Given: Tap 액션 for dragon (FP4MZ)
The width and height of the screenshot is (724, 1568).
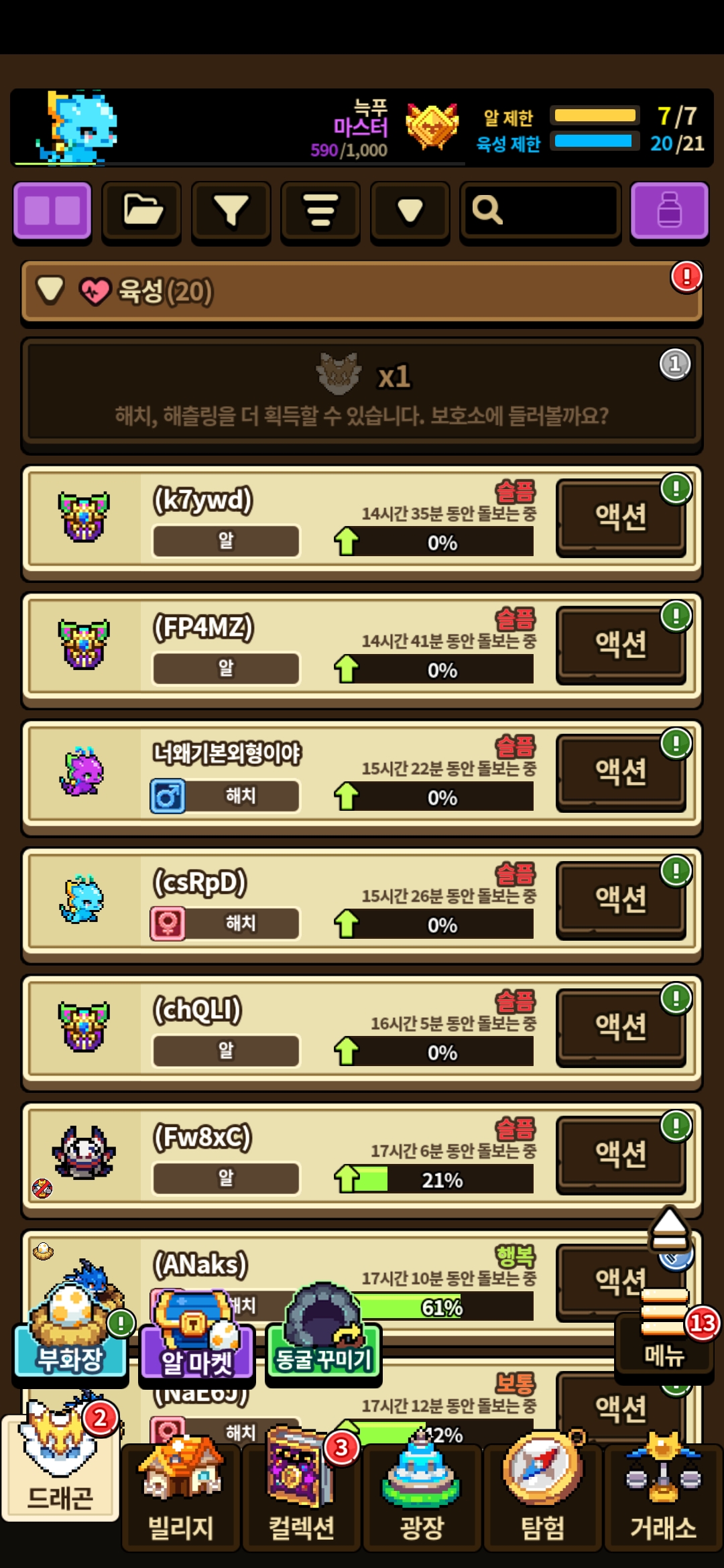Looking at the screenshot, I should (x=621, y=645).
